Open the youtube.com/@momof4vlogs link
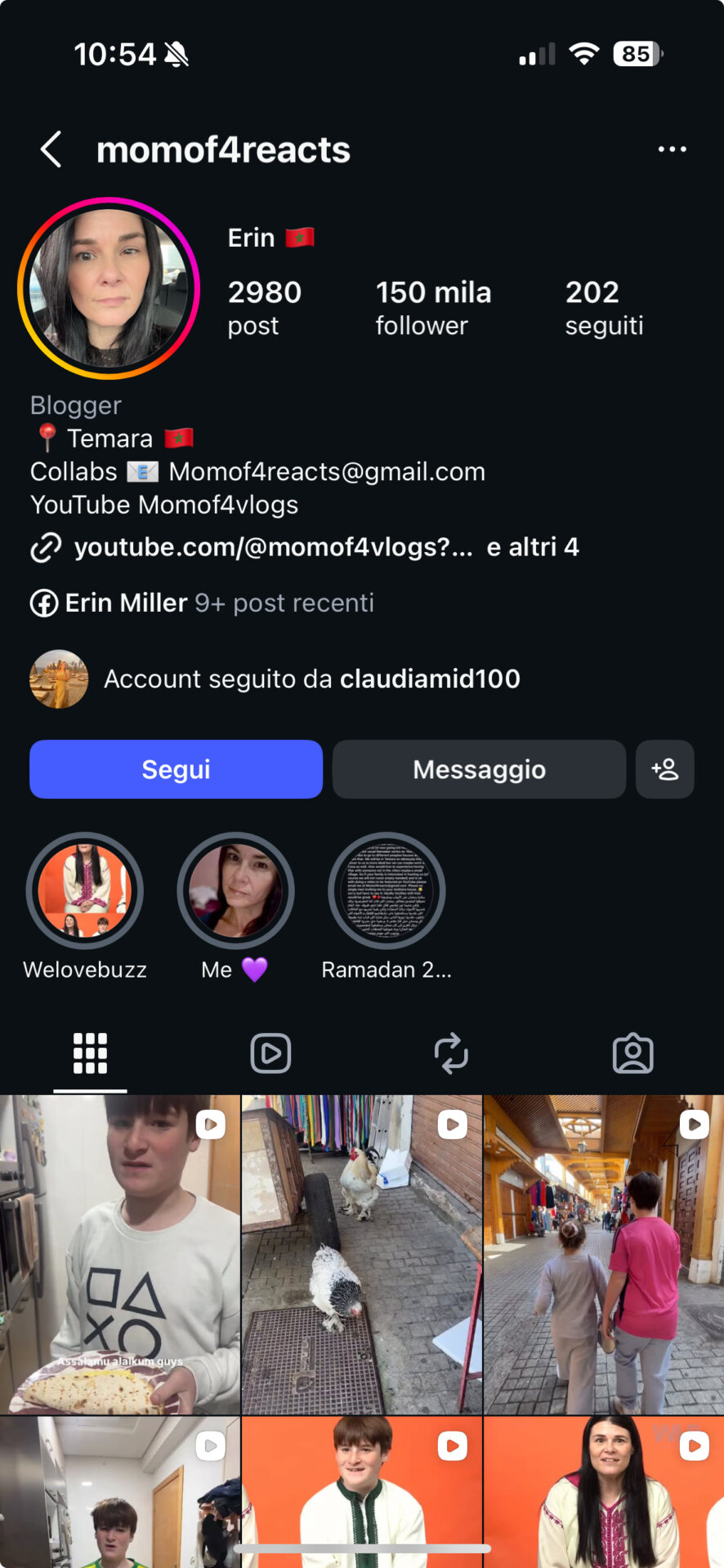Image resolution: width=724 pixels, height=1568 pixels. 273,547
